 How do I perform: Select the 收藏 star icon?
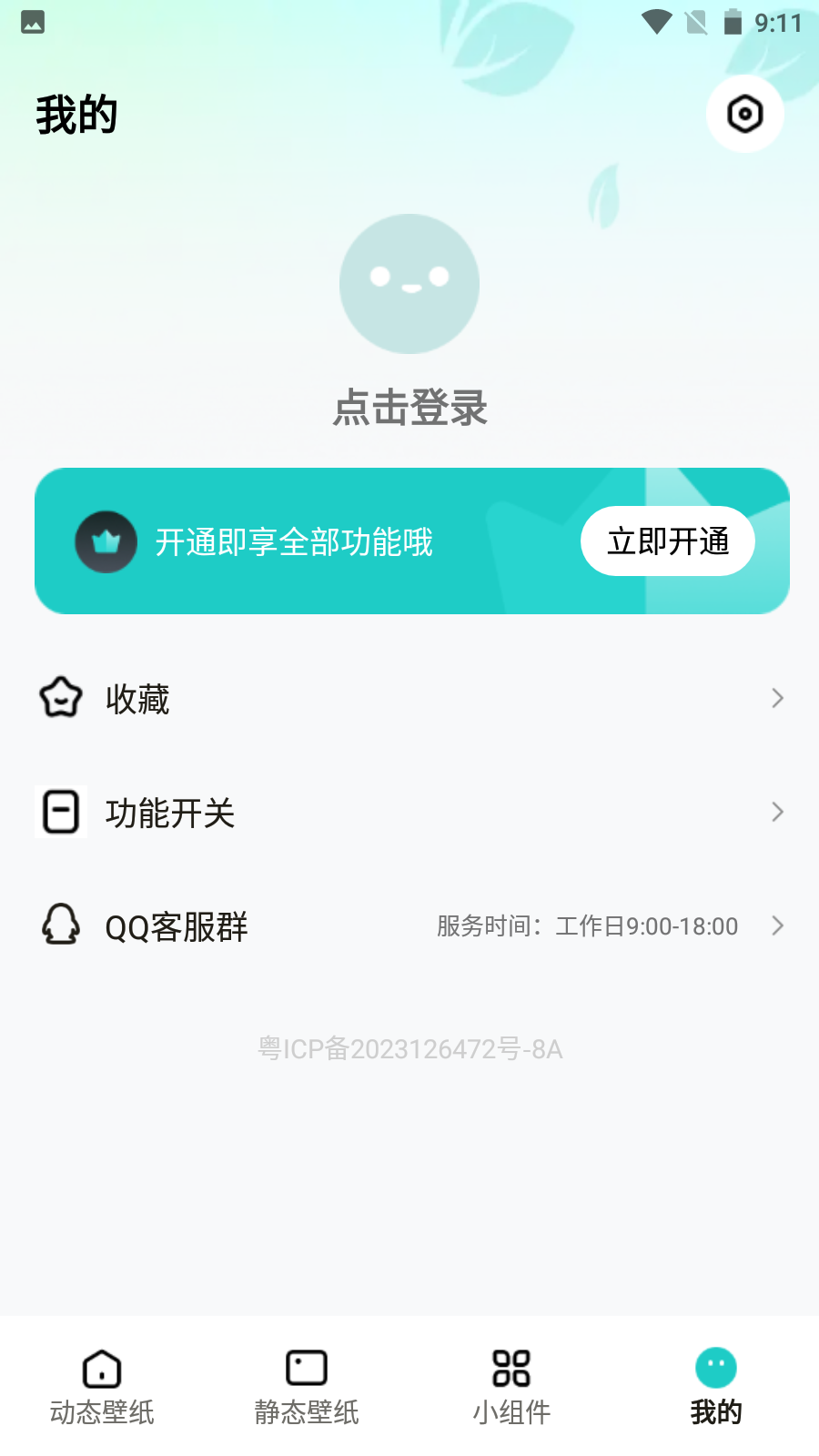(60, 698)
